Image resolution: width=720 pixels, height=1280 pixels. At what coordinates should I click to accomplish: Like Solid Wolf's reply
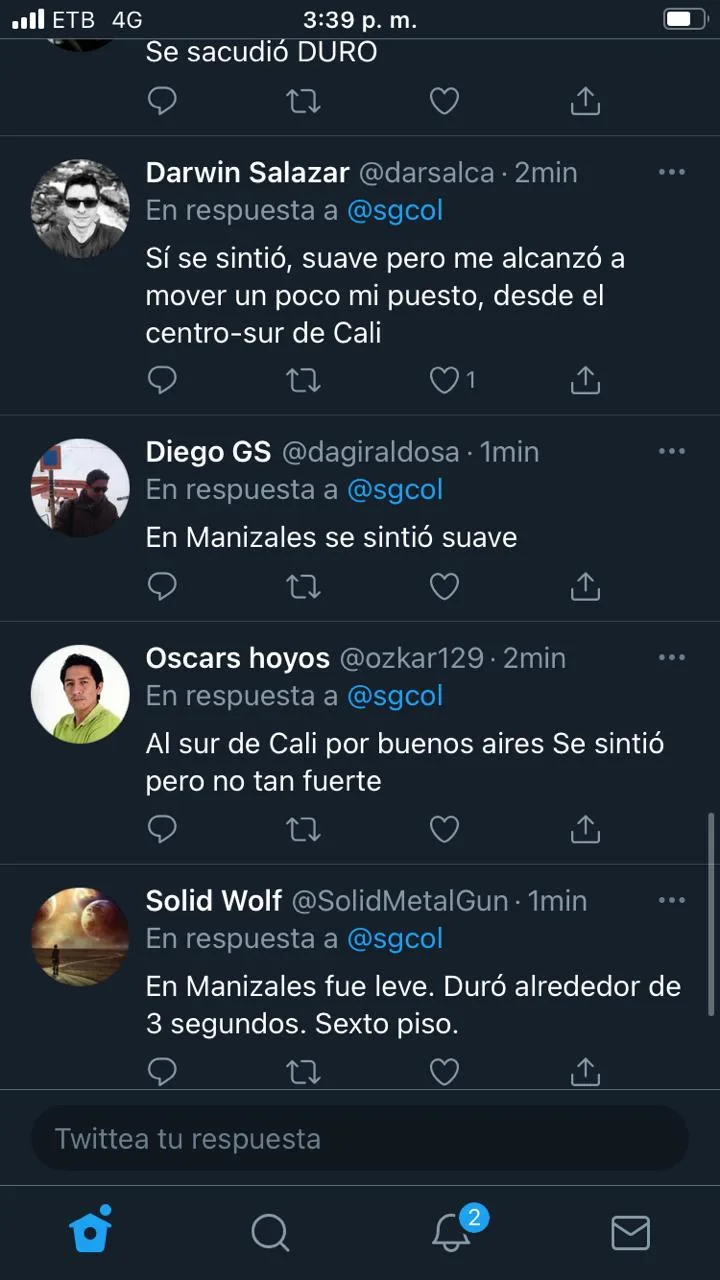pos(444,1072)
